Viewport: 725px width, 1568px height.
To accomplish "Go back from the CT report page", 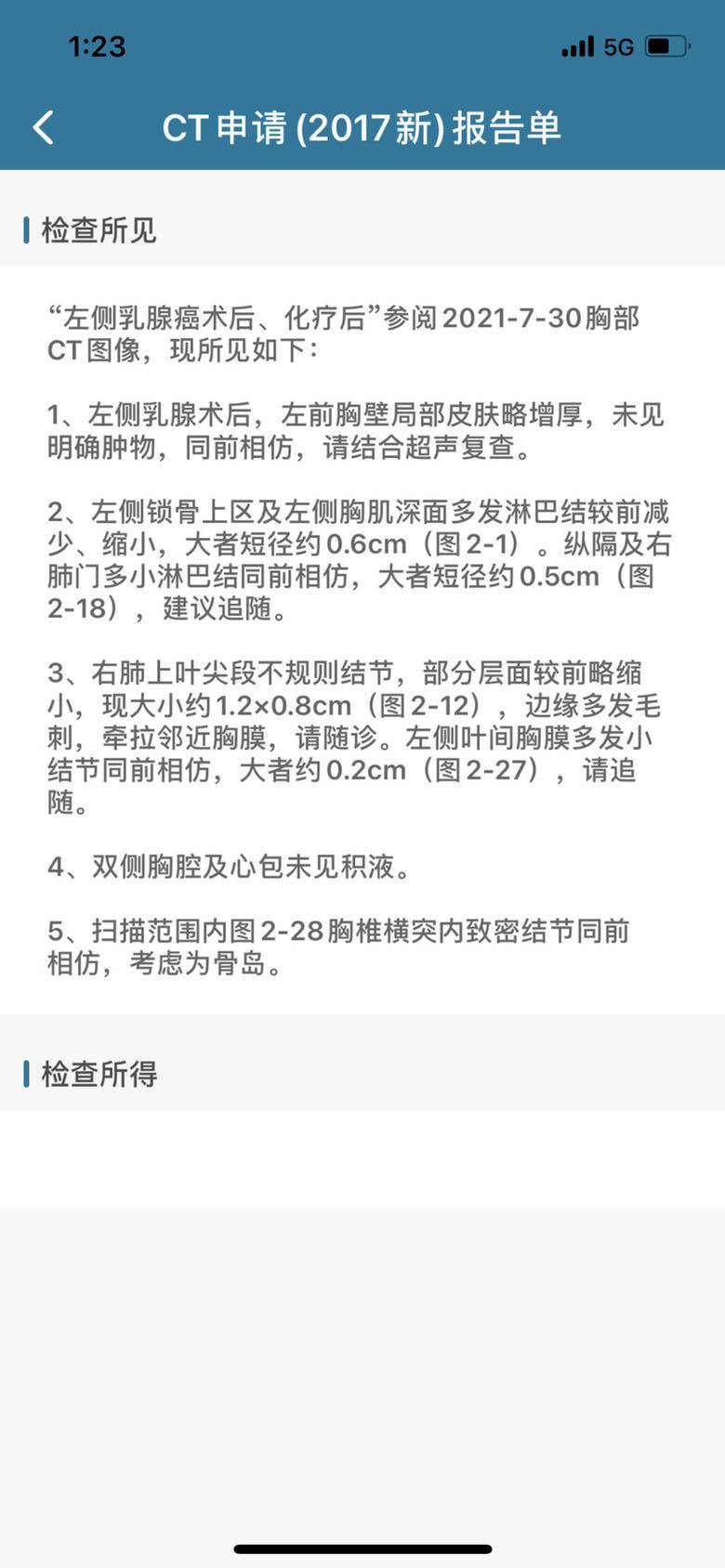I will point(44,127).
